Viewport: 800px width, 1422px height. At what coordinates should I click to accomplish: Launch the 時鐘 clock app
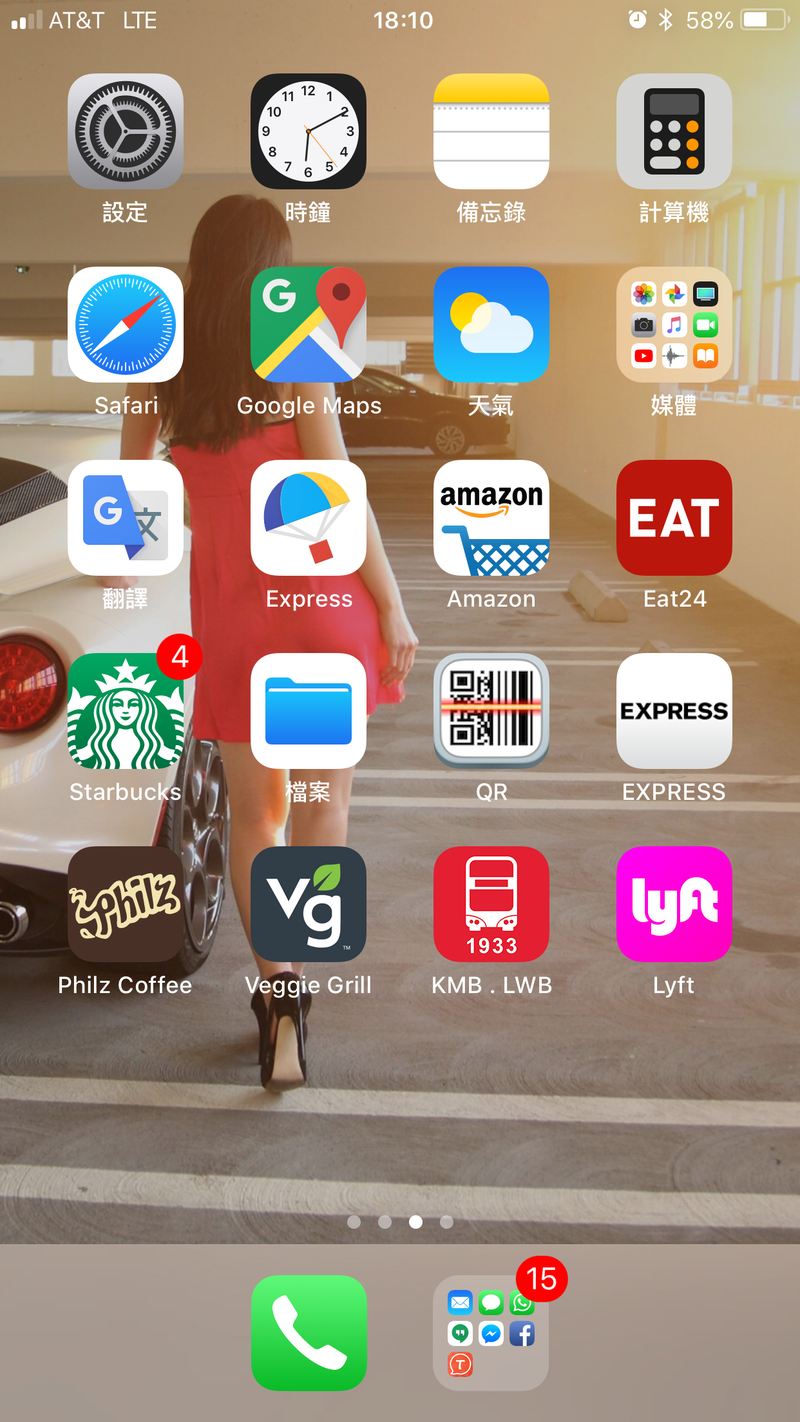click(308, 132)
